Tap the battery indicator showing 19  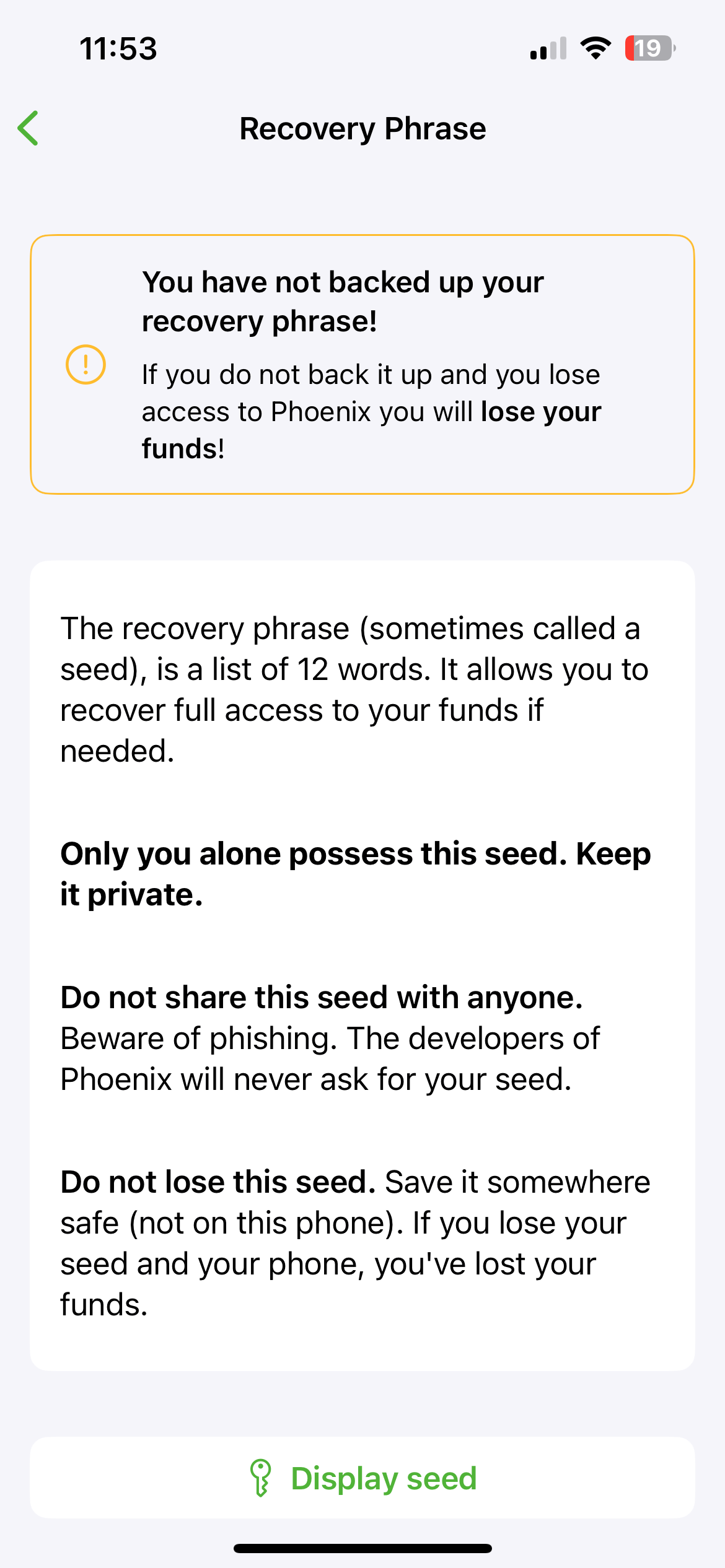[649, 48]
